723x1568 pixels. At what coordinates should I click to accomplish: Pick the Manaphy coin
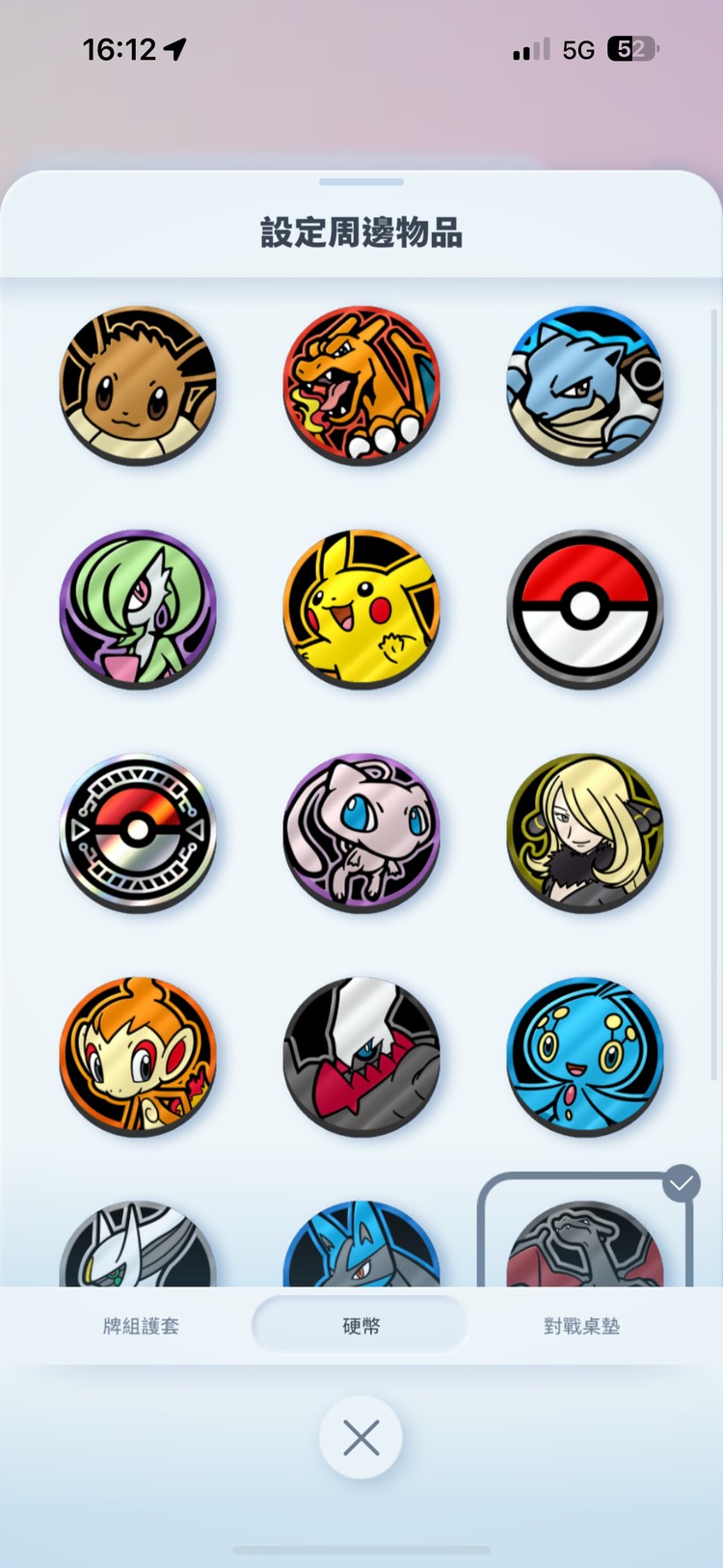pyautogui.click(x=585, y=1056)
